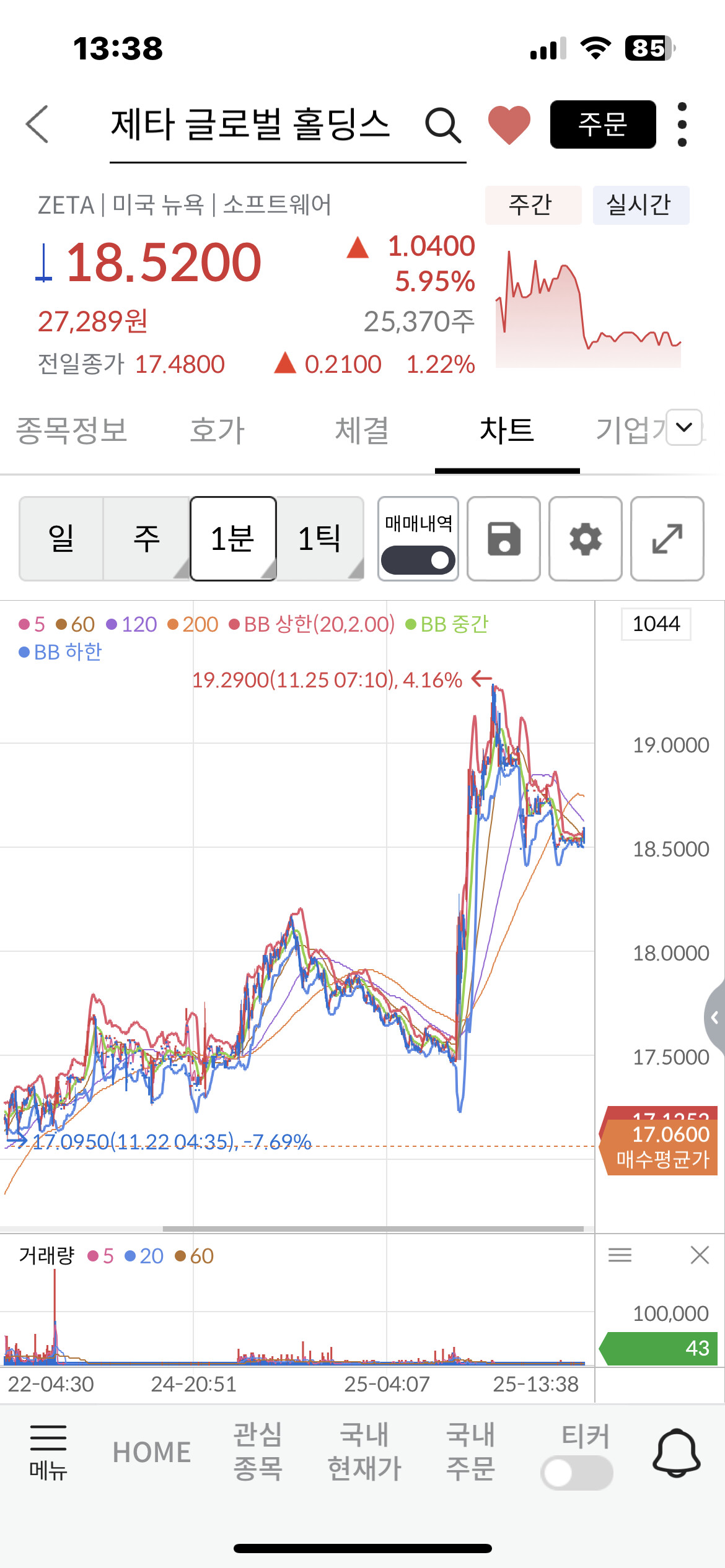Open the three-dot overflow menu
The image size is (725, 1568).
(x=682, y=124)
